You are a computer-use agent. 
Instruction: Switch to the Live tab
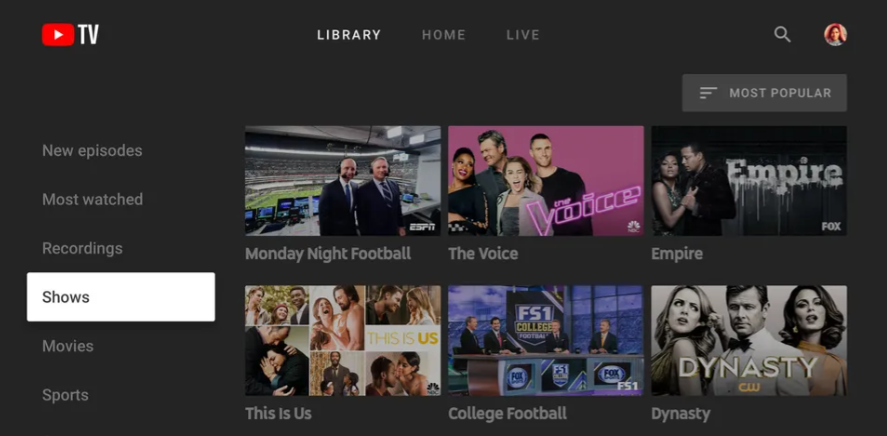click(x=522, y=35)
